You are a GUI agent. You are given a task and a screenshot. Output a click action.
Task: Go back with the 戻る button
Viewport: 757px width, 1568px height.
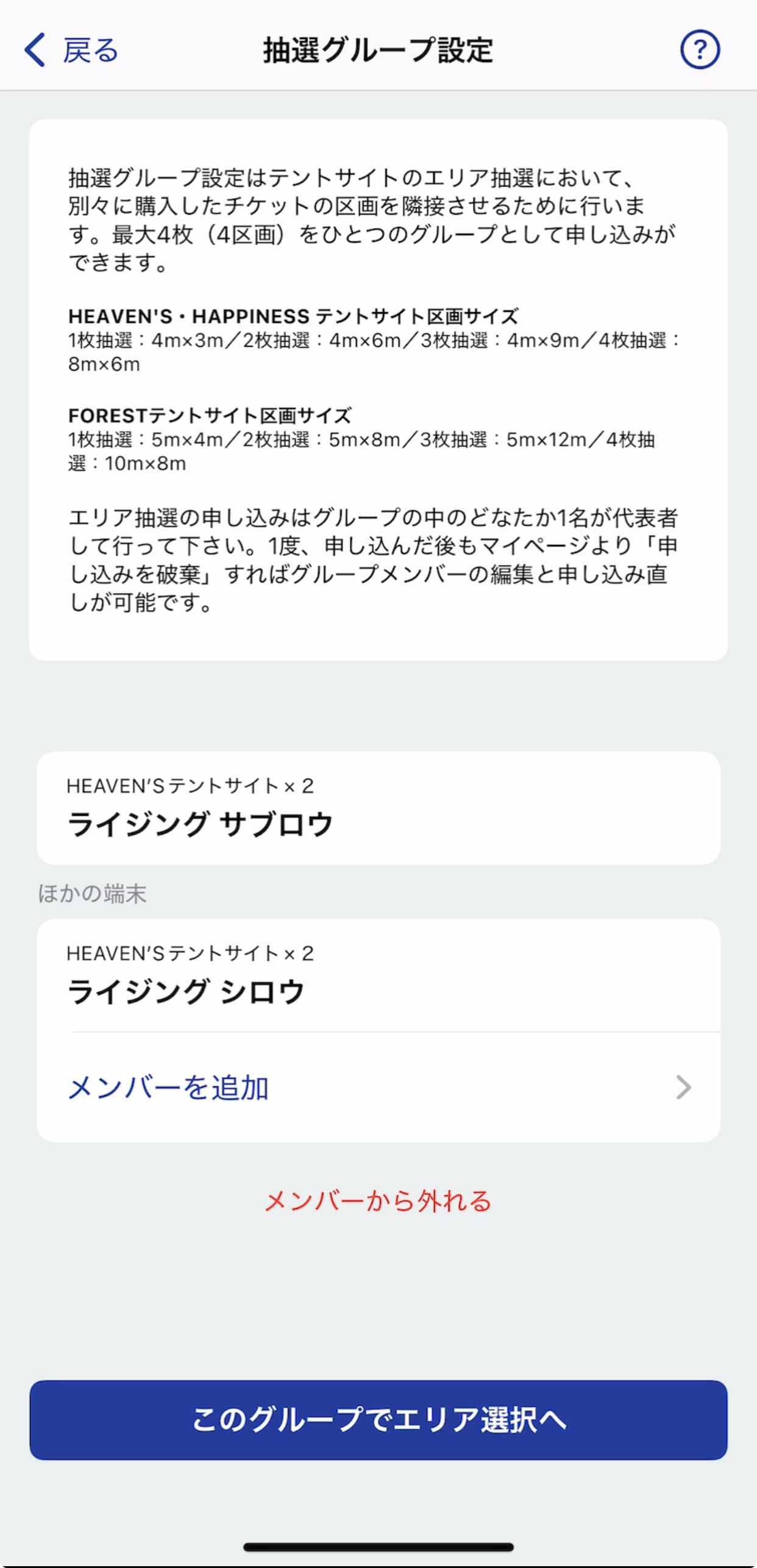coord(71,50)
